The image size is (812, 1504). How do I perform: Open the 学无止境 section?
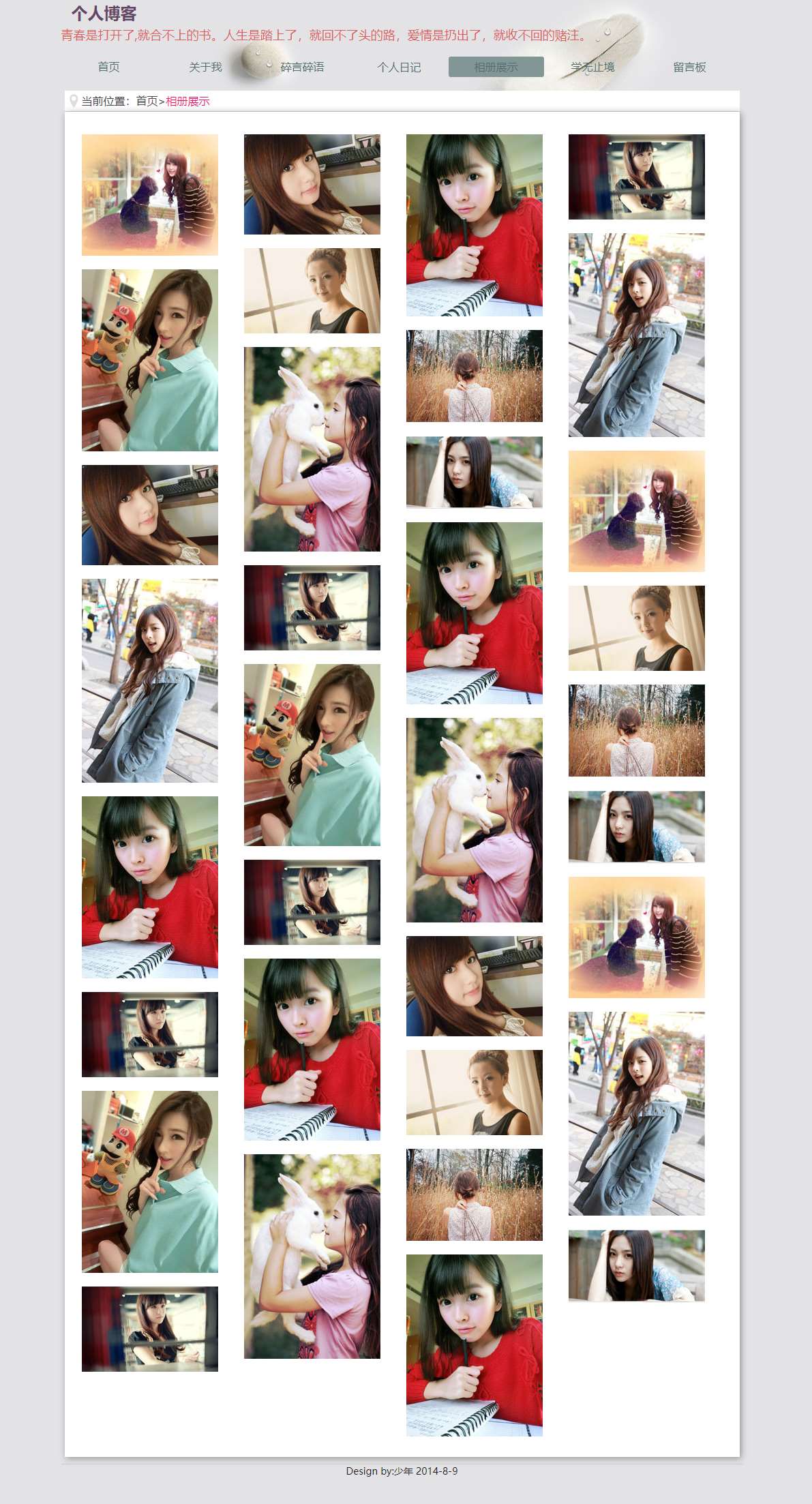pos(592,67)
